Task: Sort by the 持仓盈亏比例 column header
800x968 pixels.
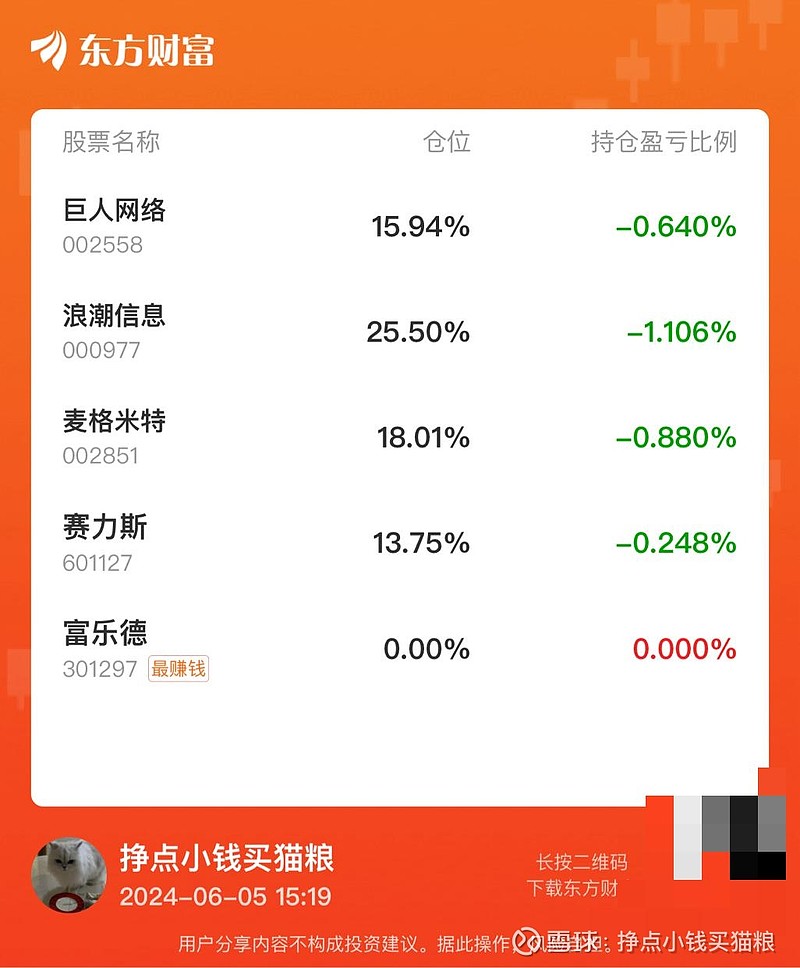Action: pos(663,143)
